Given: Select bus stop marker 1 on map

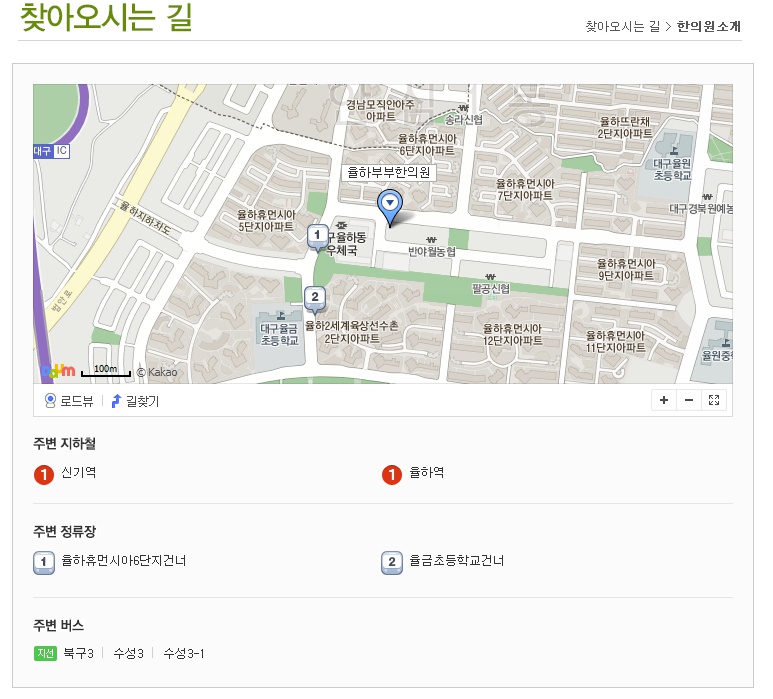Looking at the screenshot, I should click(317, 237).
